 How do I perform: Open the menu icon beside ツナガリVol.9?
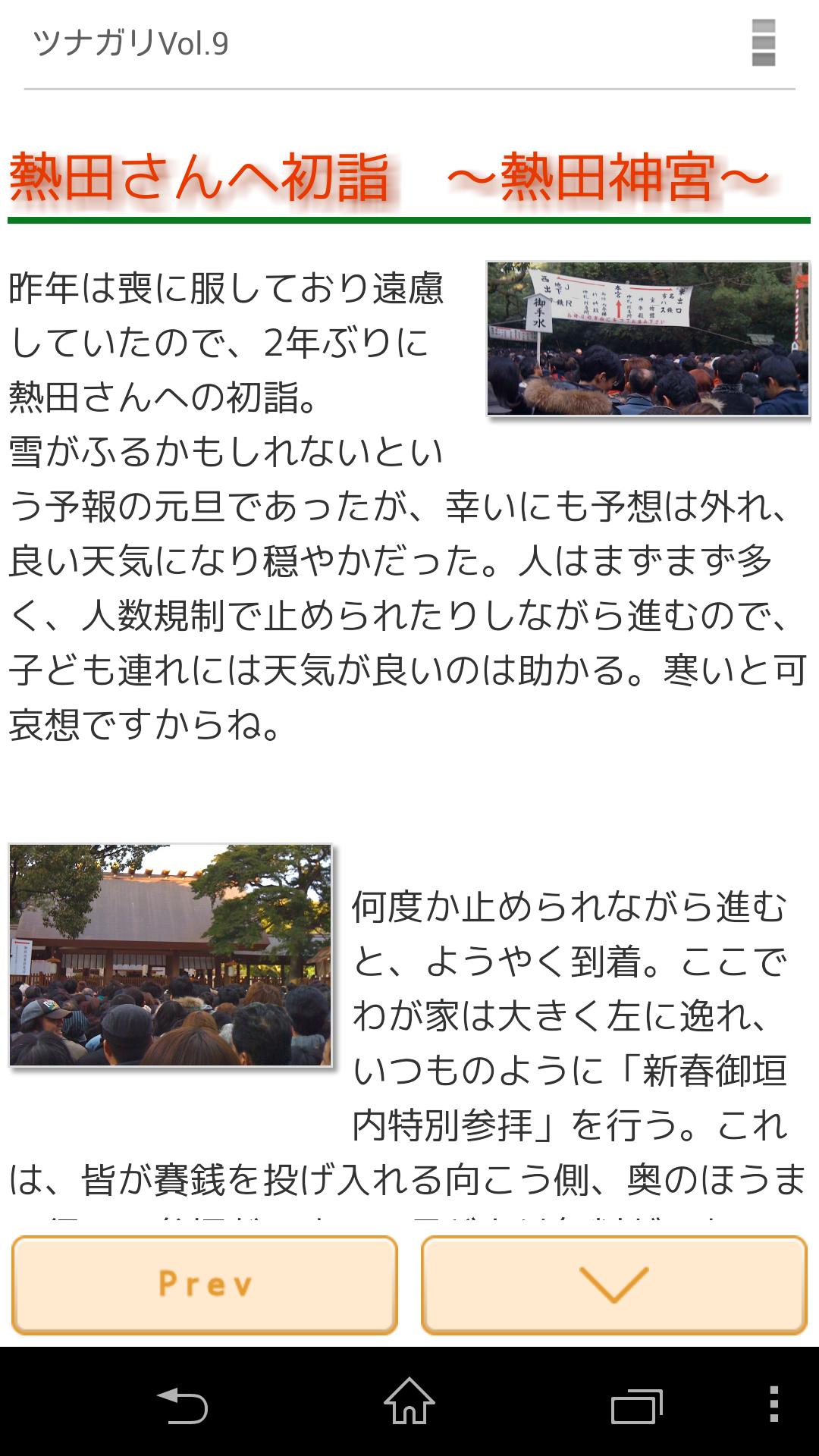click(763, 43)
